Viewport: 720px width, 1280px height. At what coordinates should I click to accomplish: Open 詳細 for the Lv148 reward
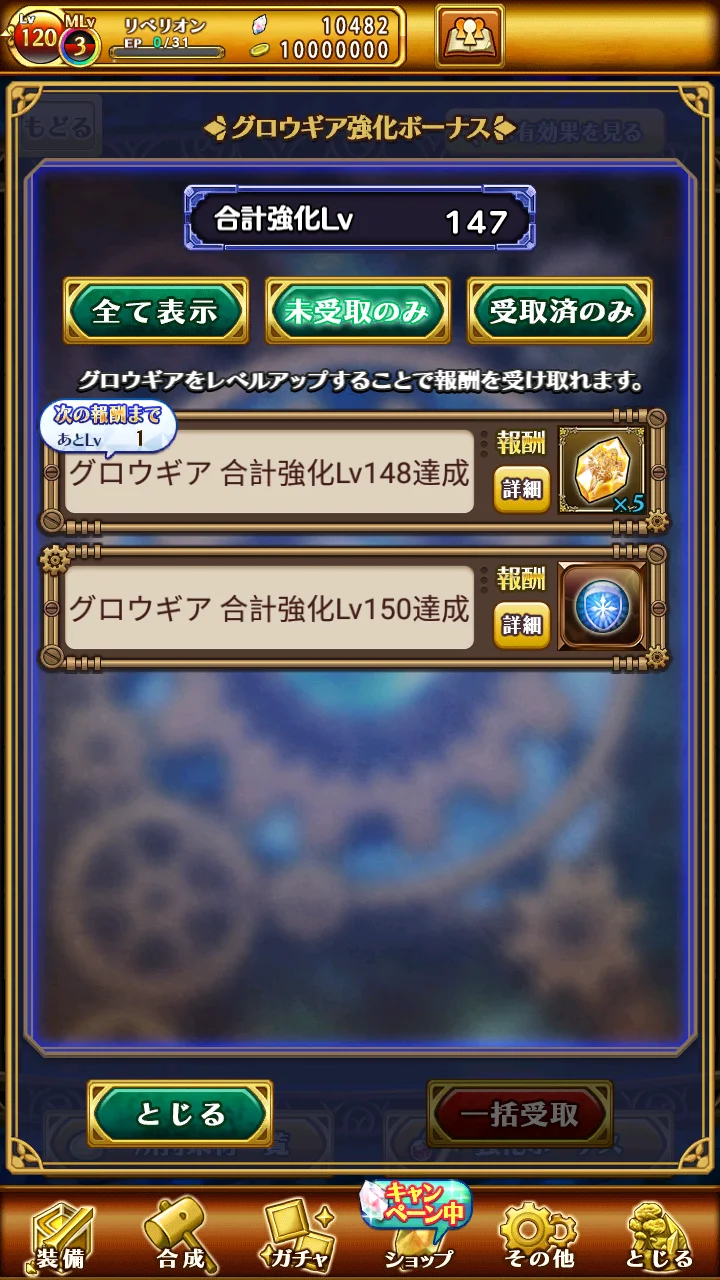coord(522,489)
